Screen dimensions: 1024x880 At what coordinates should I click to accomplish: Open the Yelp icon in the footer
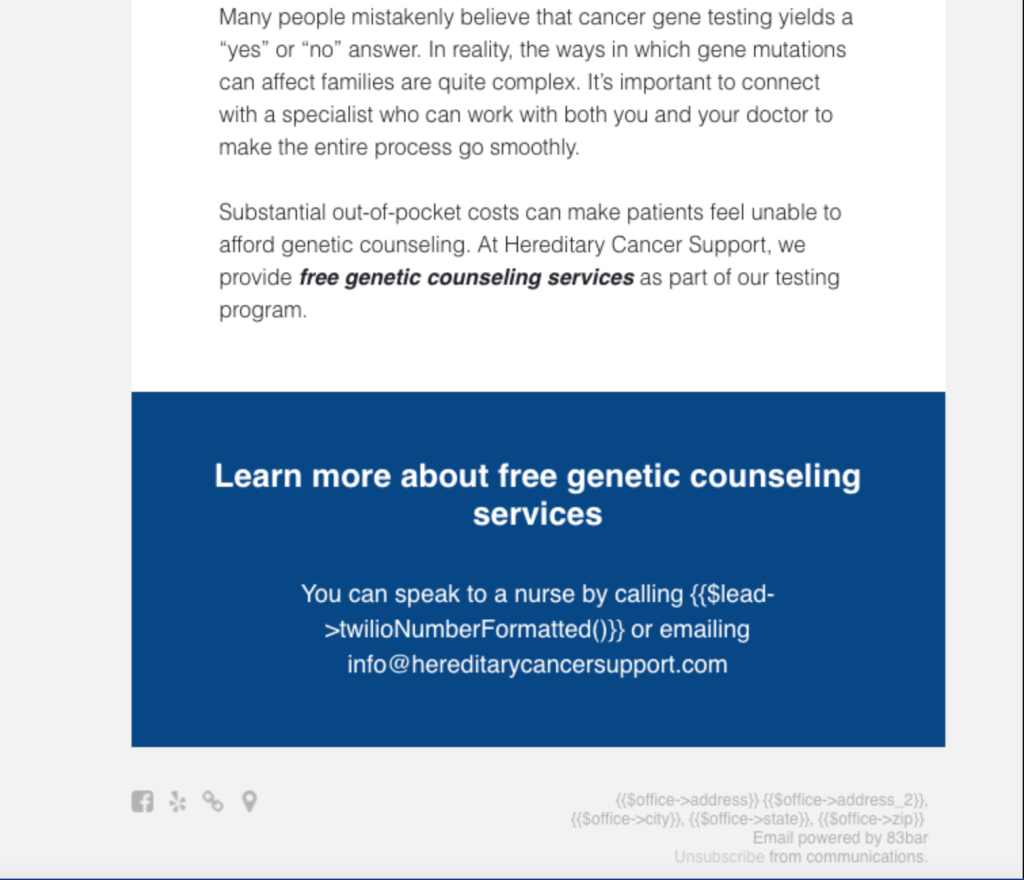[178, 801]
